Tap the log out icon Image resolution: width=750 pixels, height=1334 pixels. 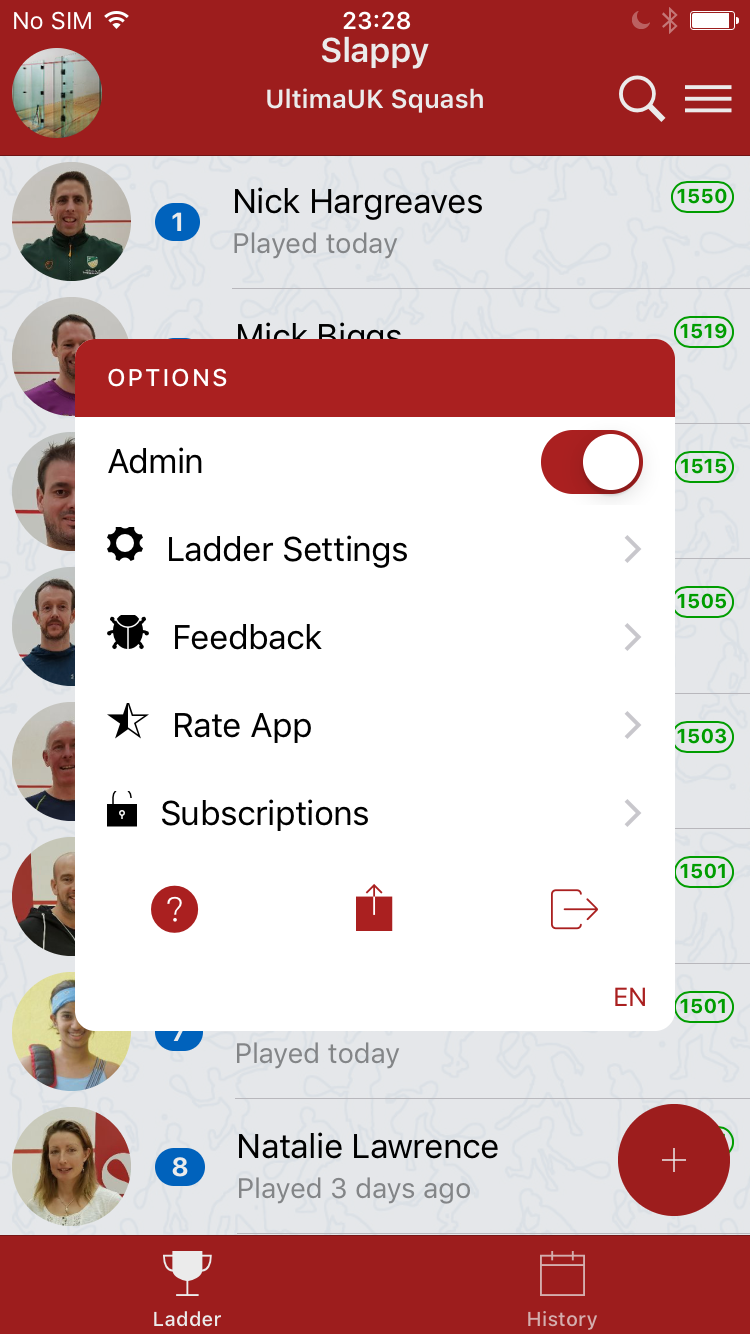coord(574,909)
